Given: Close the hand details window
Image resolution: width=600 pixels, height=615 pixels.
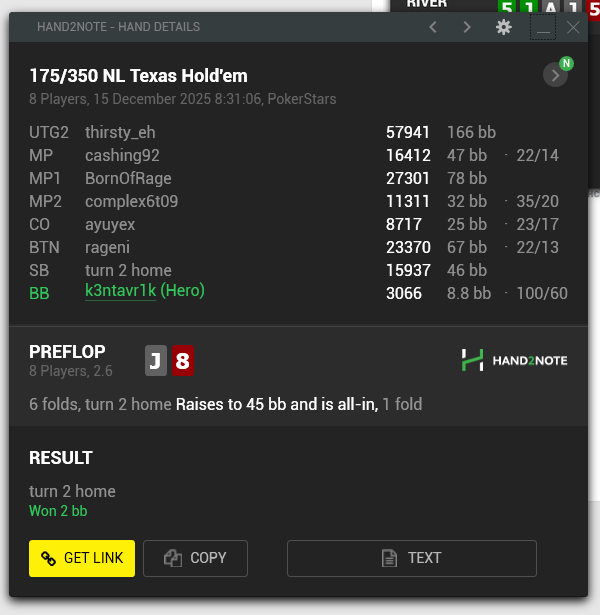Looking at the screenshot, I should pos(573,27).
